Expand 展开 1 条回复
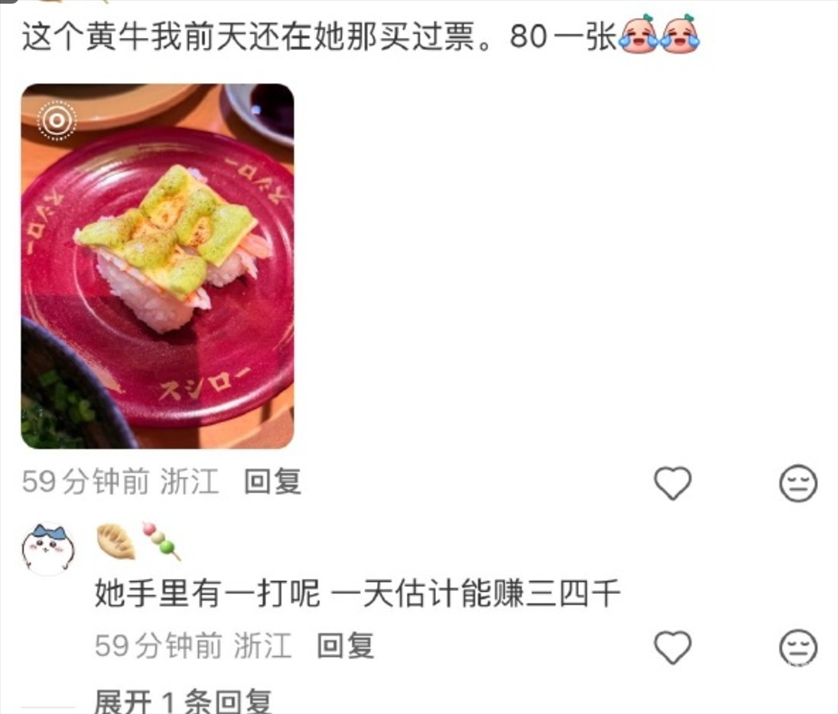Viewport: 838px width, 714px height. (x=182, y=702)
